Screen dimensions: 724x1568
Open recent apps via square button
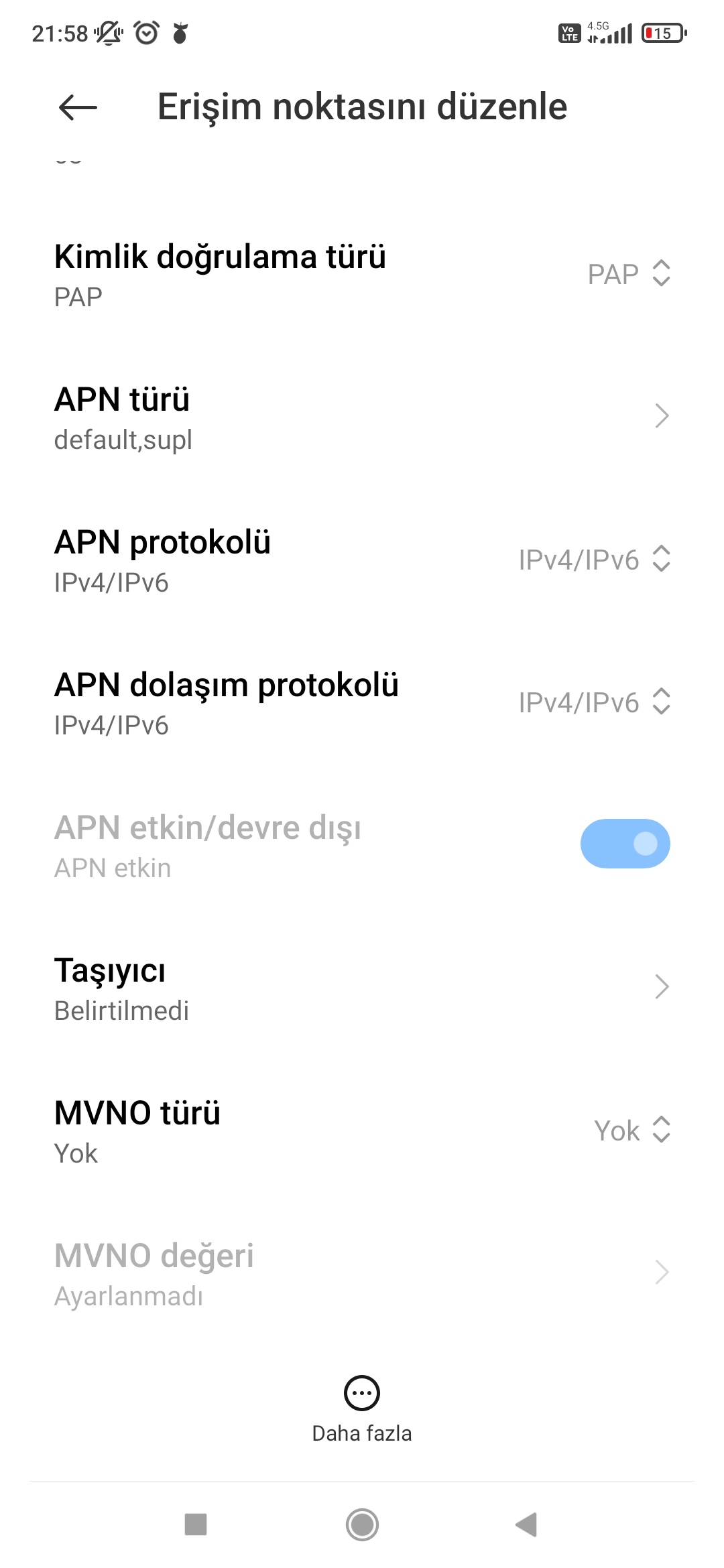pyautogui.click(x=196, y=1524)
